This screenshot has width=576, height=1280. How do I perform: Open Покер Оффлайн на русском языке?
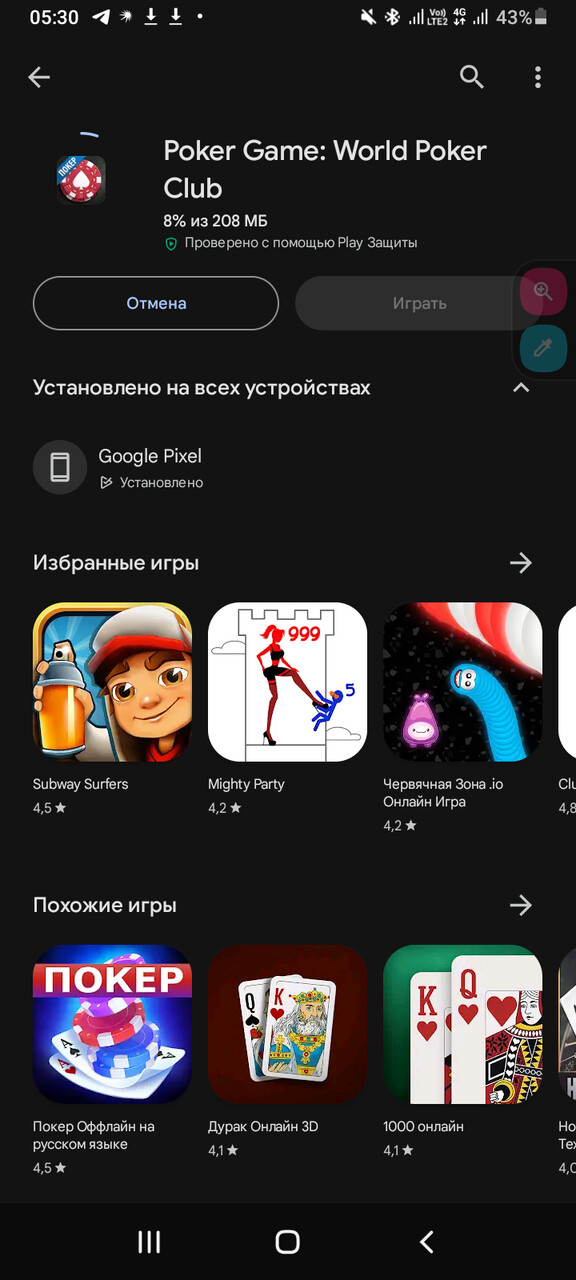point(112,1060)
